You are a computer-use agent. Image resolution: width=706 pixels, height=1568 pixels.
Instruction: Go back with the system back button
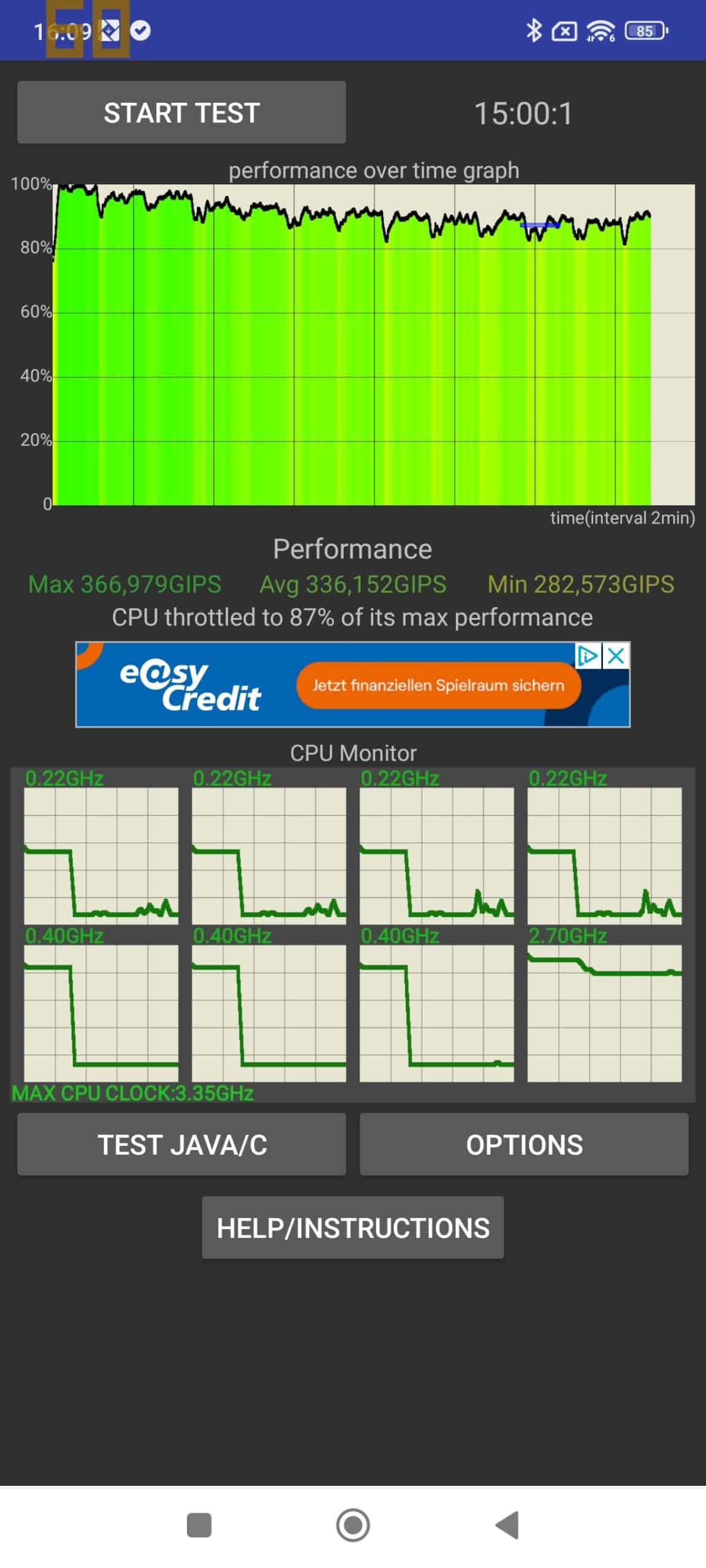507,1525
